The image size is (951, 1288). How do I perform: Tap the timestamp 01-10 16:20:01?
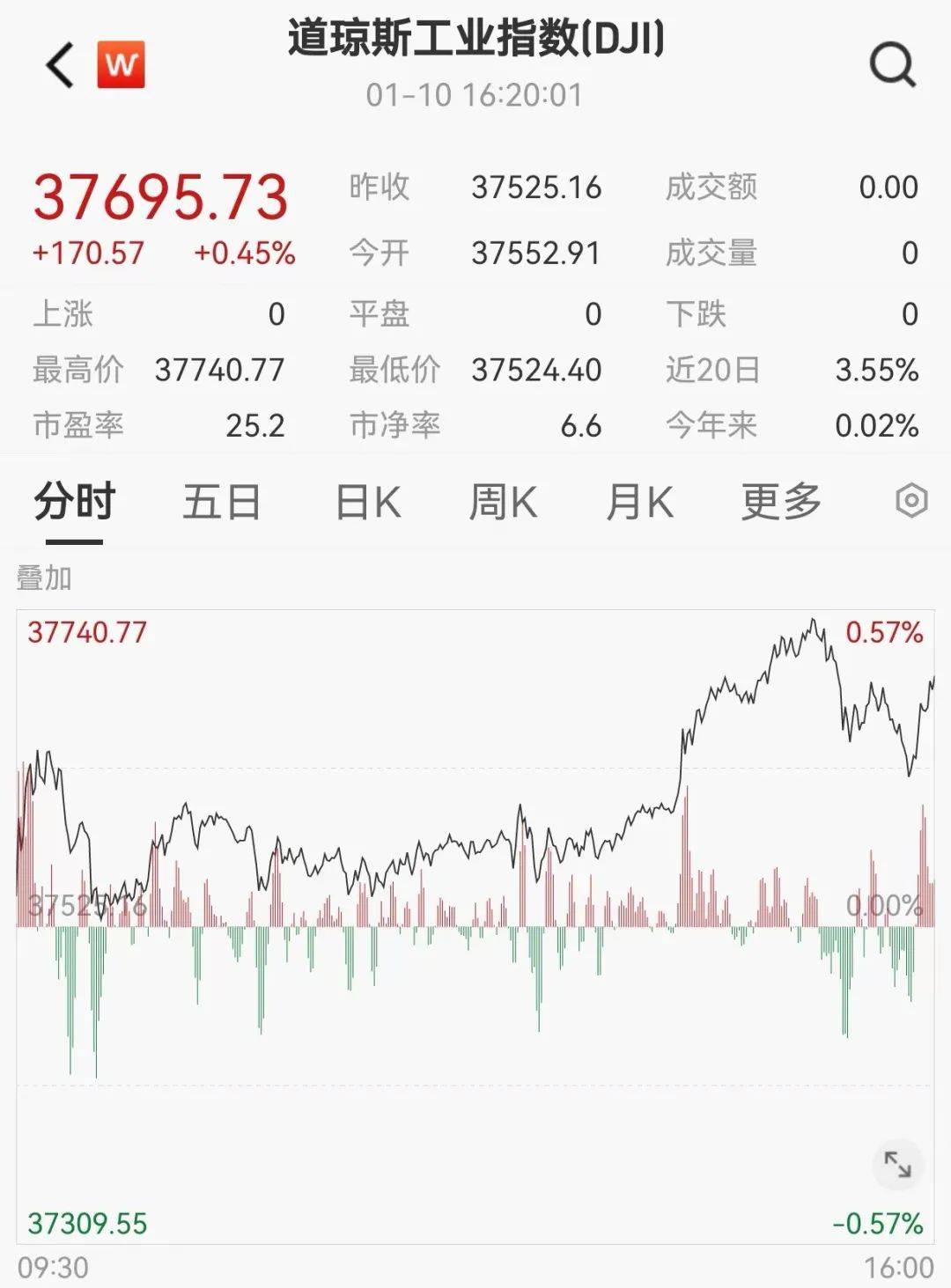tap(475, 94)
